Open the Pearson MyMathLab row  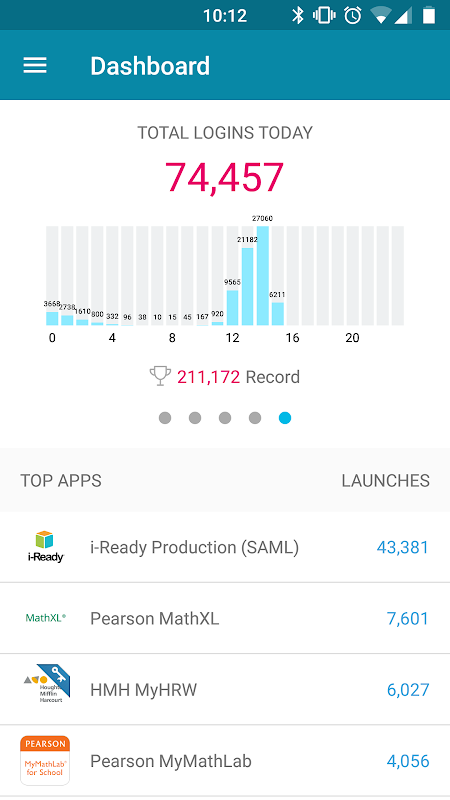coord(225,761)
